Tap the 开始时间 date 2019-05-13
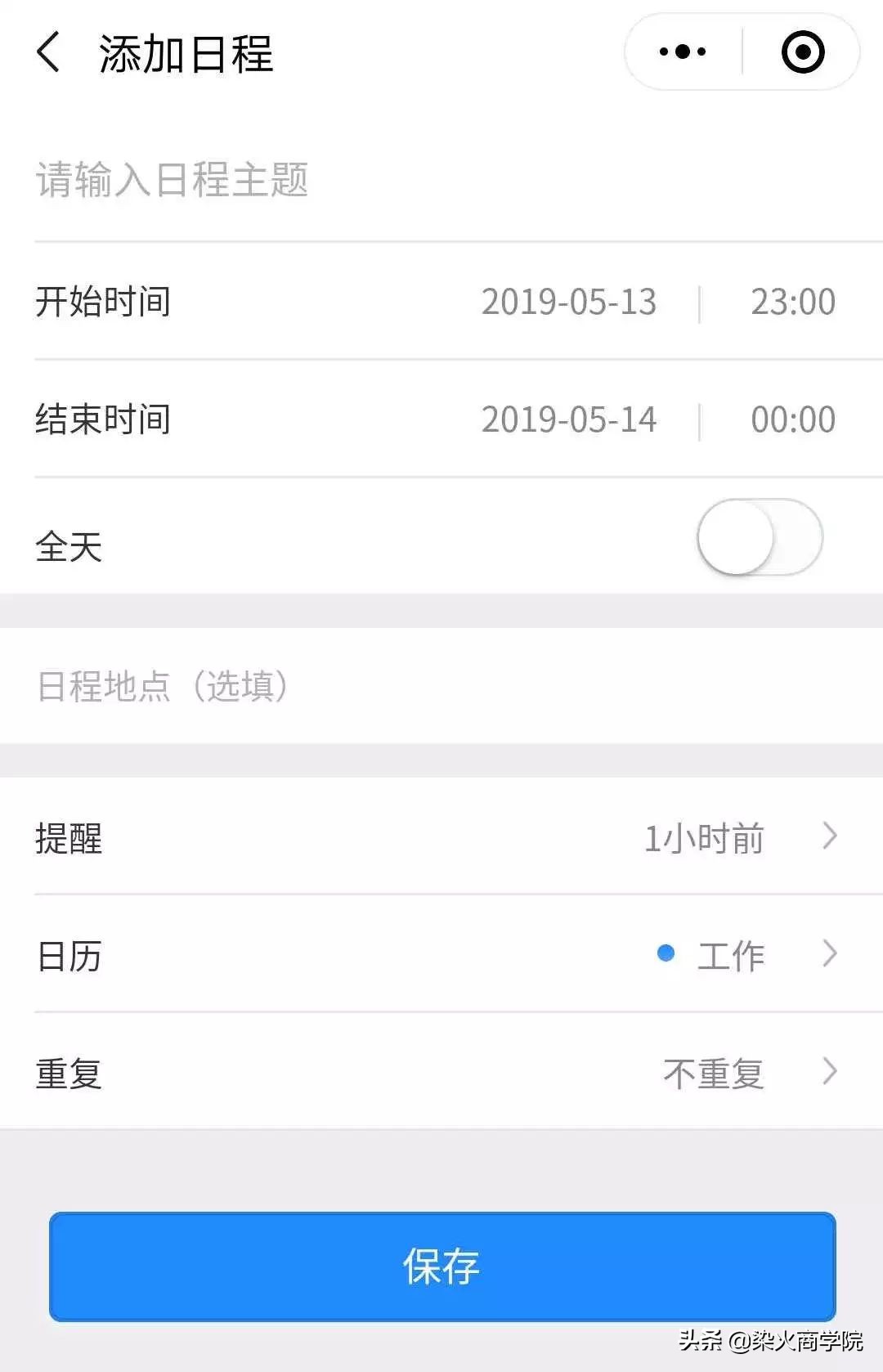Viewport: 883px width, 1372px height. [570, 303]
